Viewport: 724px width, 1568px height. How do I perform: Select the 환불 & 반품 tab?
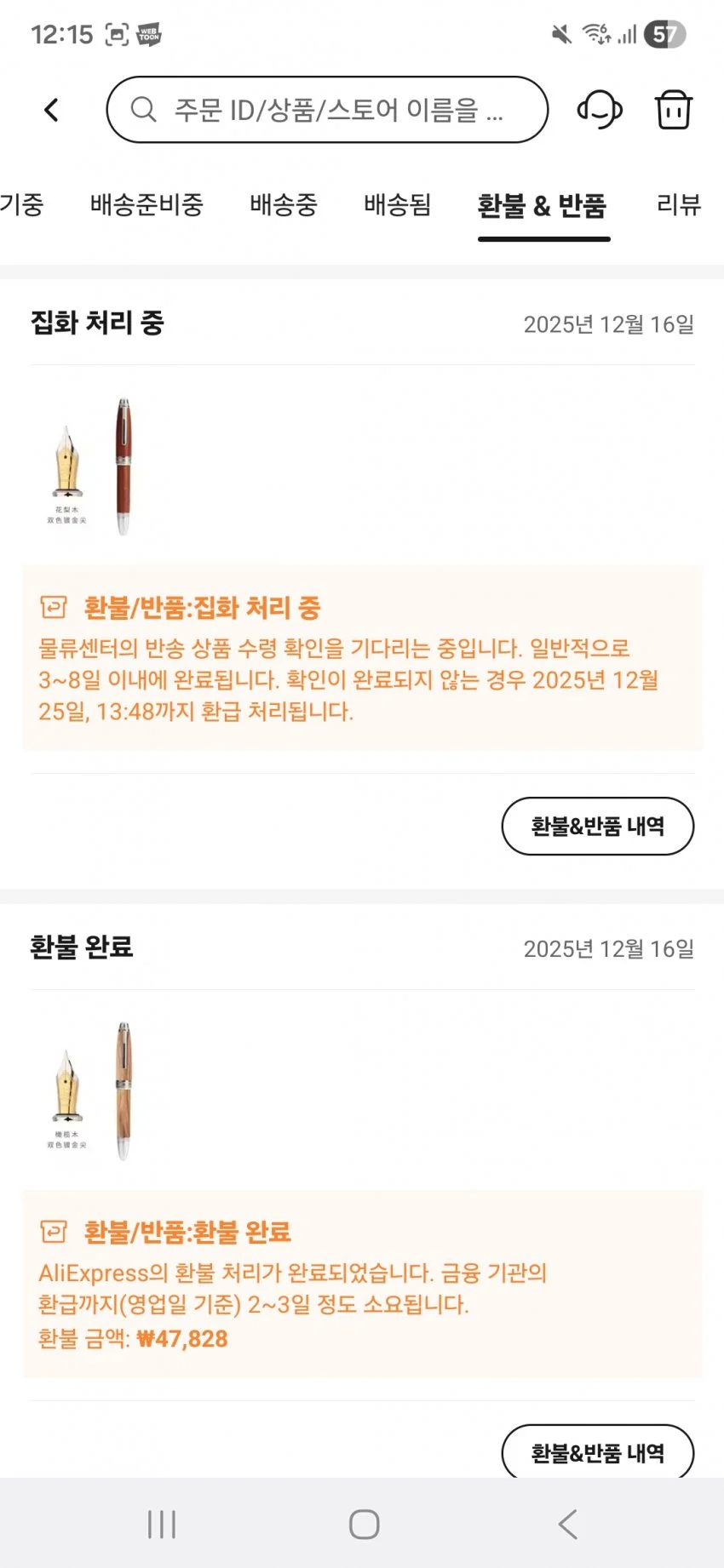point(543,206)
